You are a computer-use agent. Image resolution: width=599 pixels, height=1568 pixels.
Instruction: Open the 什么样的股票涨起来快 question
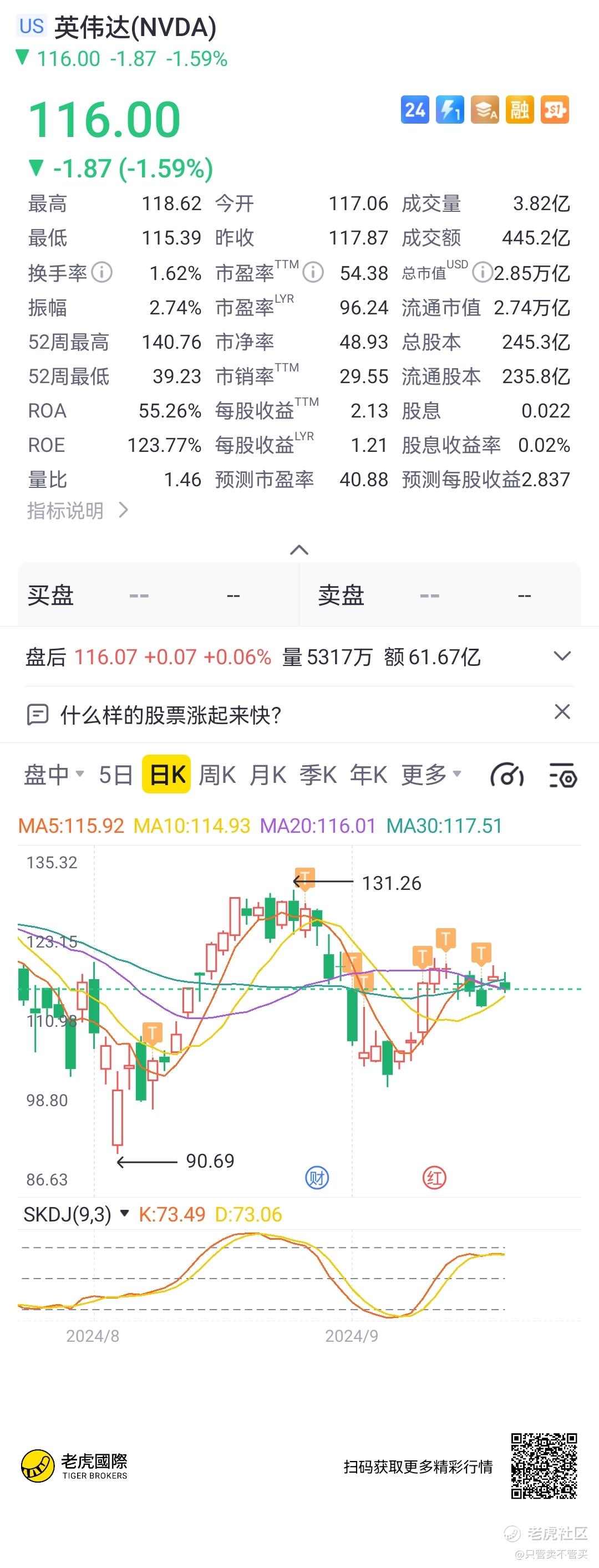point(170,715)
